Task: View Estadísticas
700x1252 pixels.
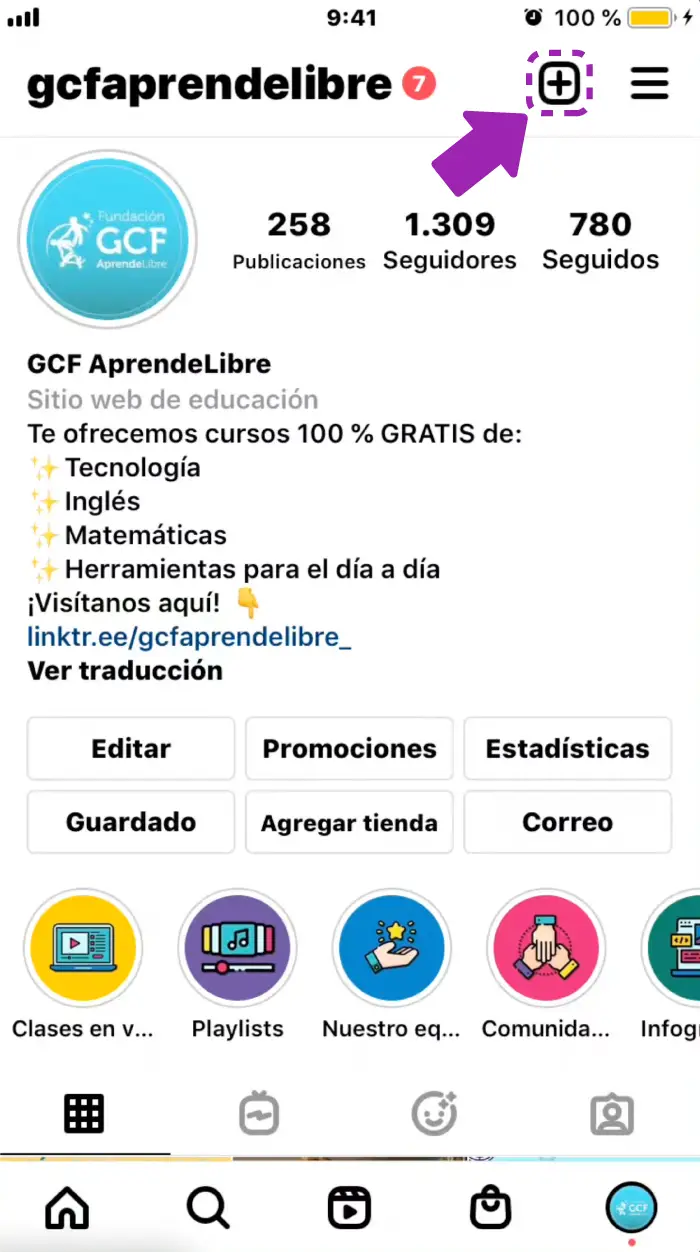Action: coord(568,748)
